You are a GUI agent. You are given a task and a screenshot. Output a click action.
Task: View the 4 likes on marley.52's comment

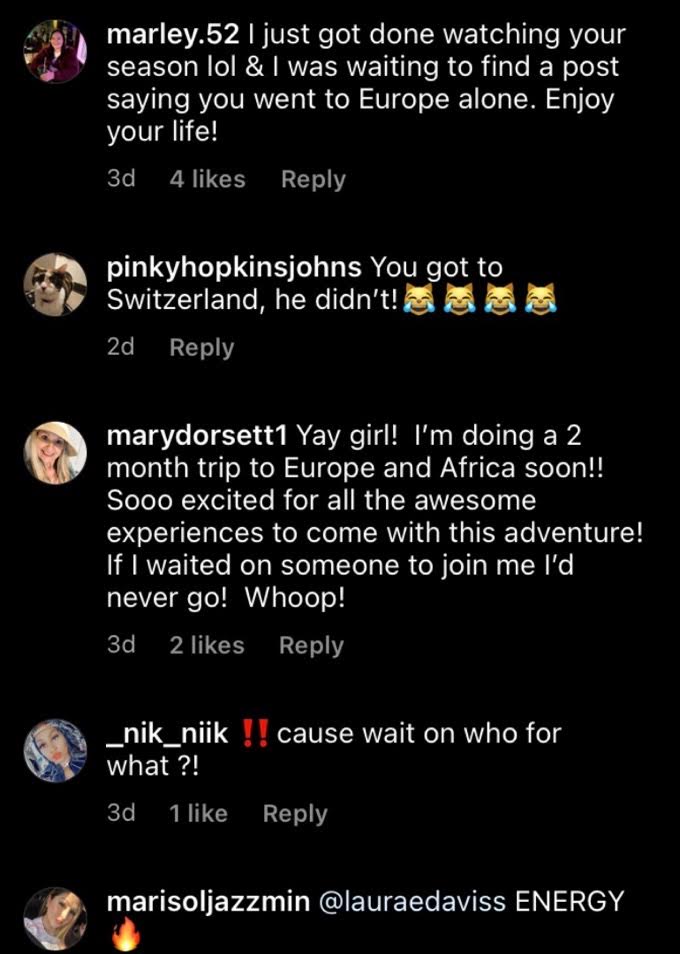point(207,179)
